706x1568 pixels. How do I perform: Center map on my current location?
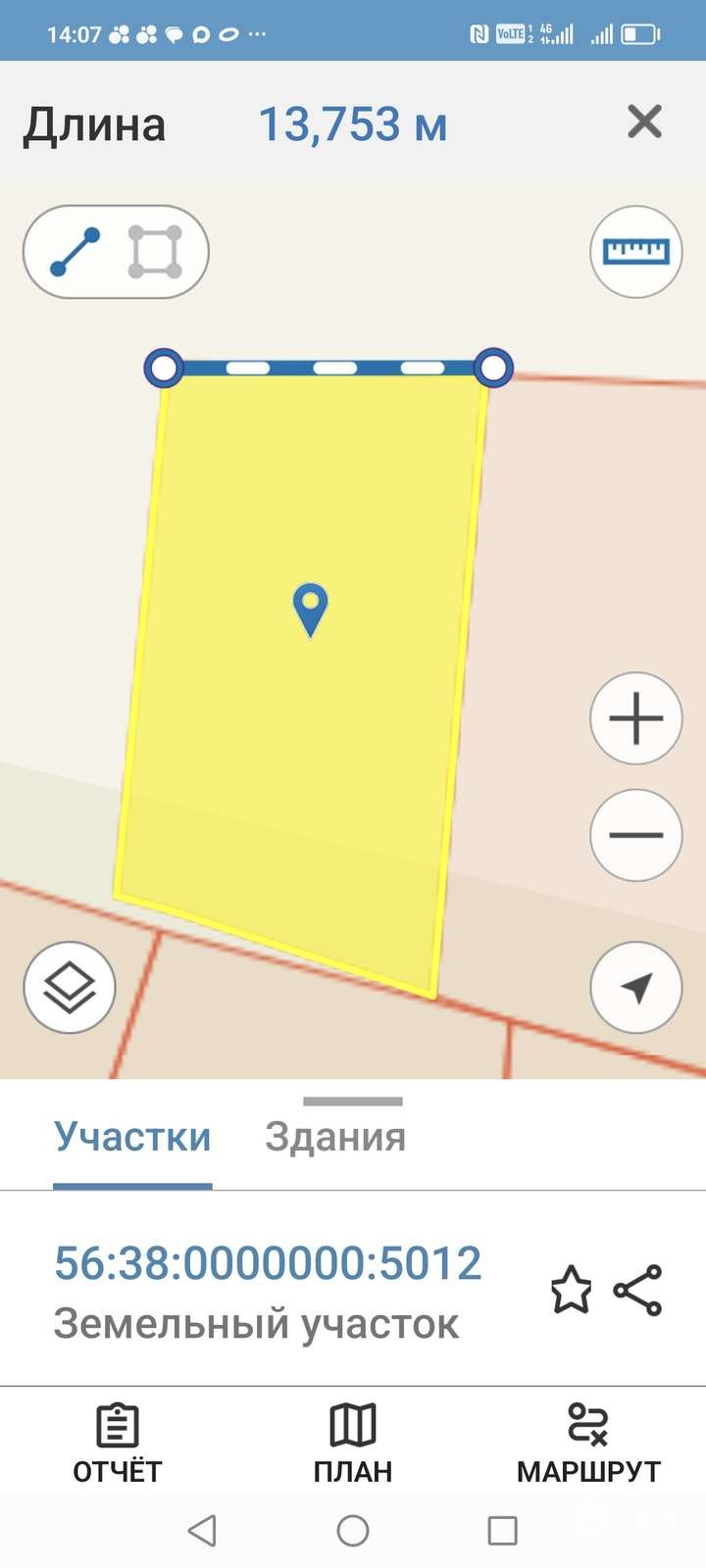click(635, 987)
